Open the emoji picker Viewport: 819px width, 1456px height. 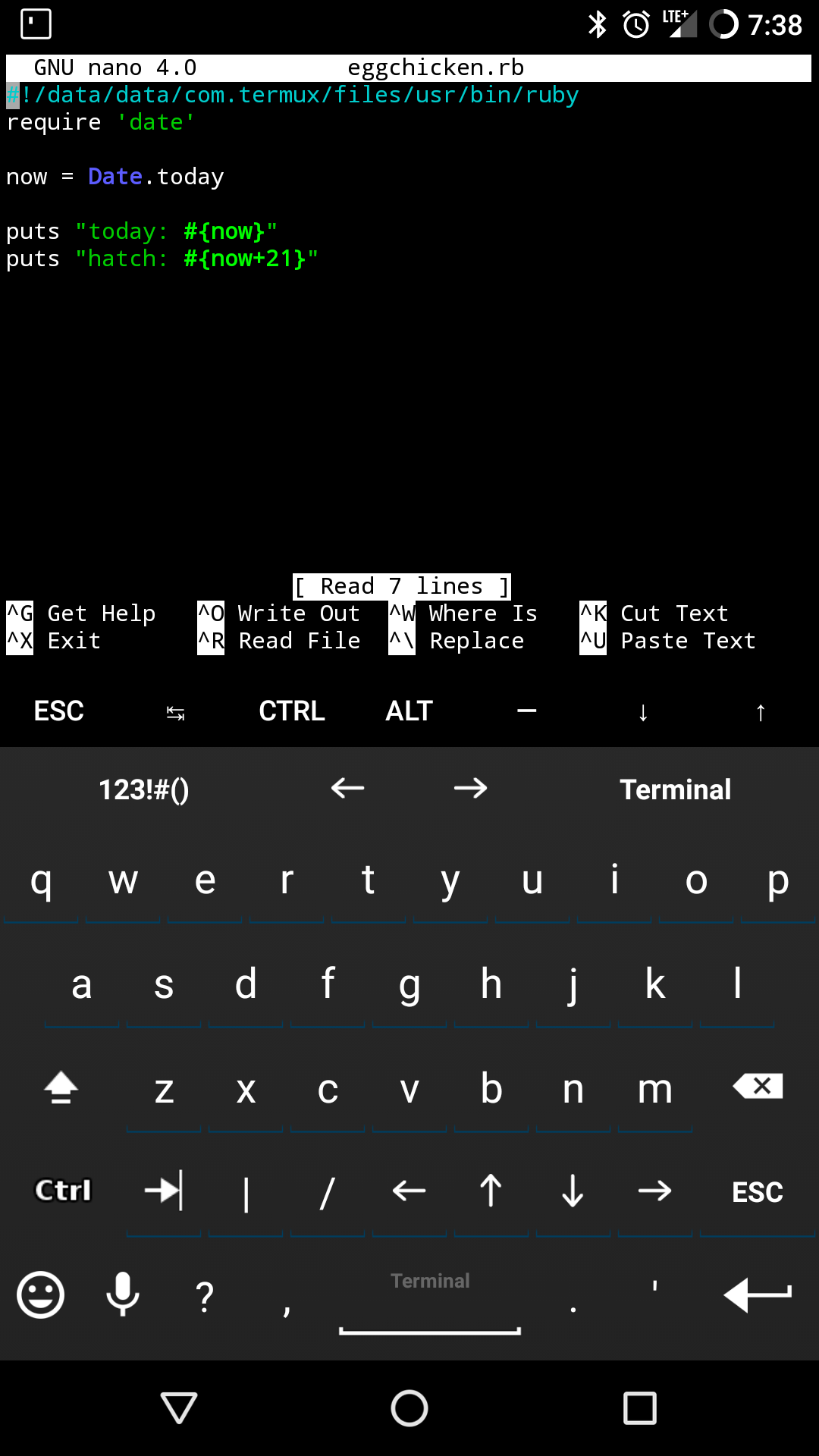(40, 1294)
